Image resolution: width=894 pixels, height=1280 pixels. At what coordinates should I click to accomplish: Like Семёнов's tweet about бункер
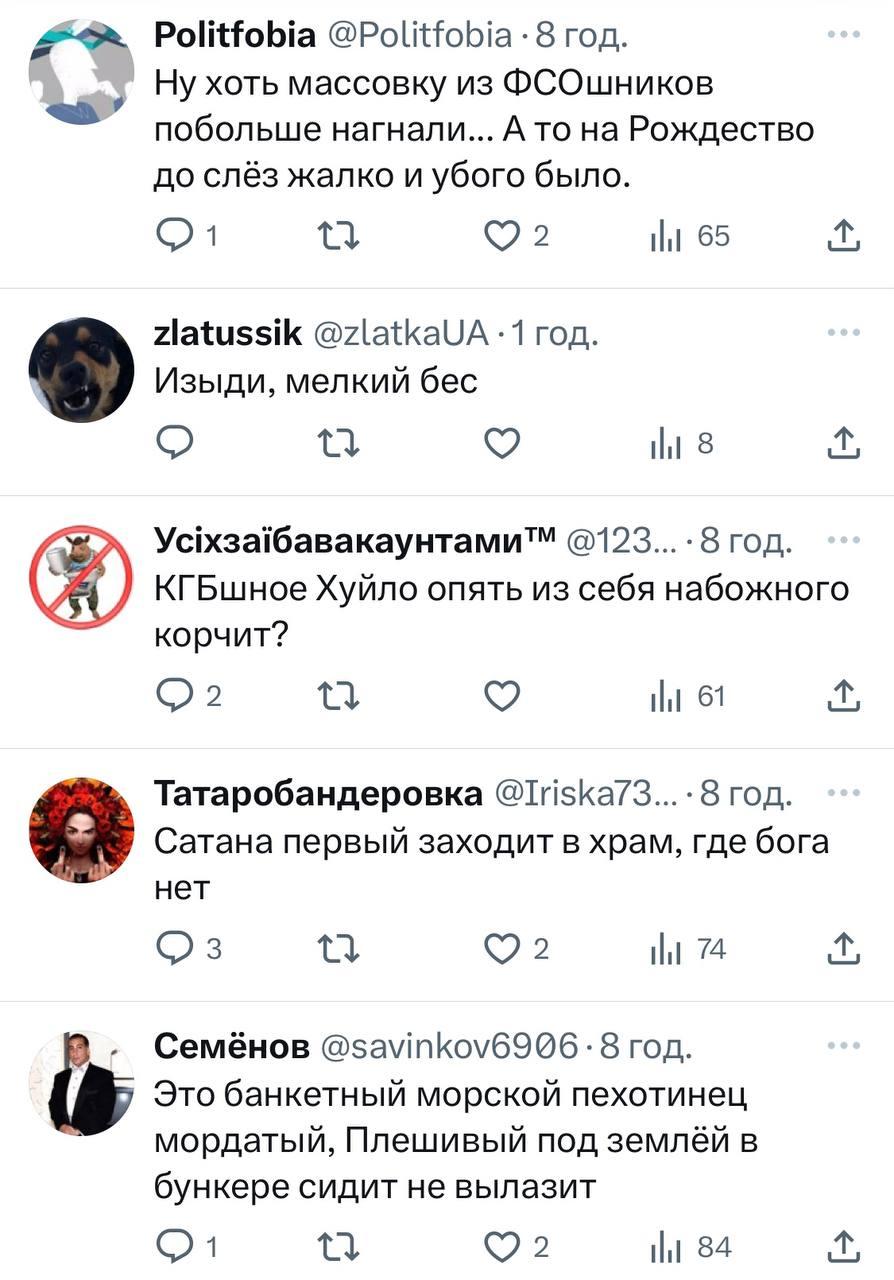point(501,1247)
